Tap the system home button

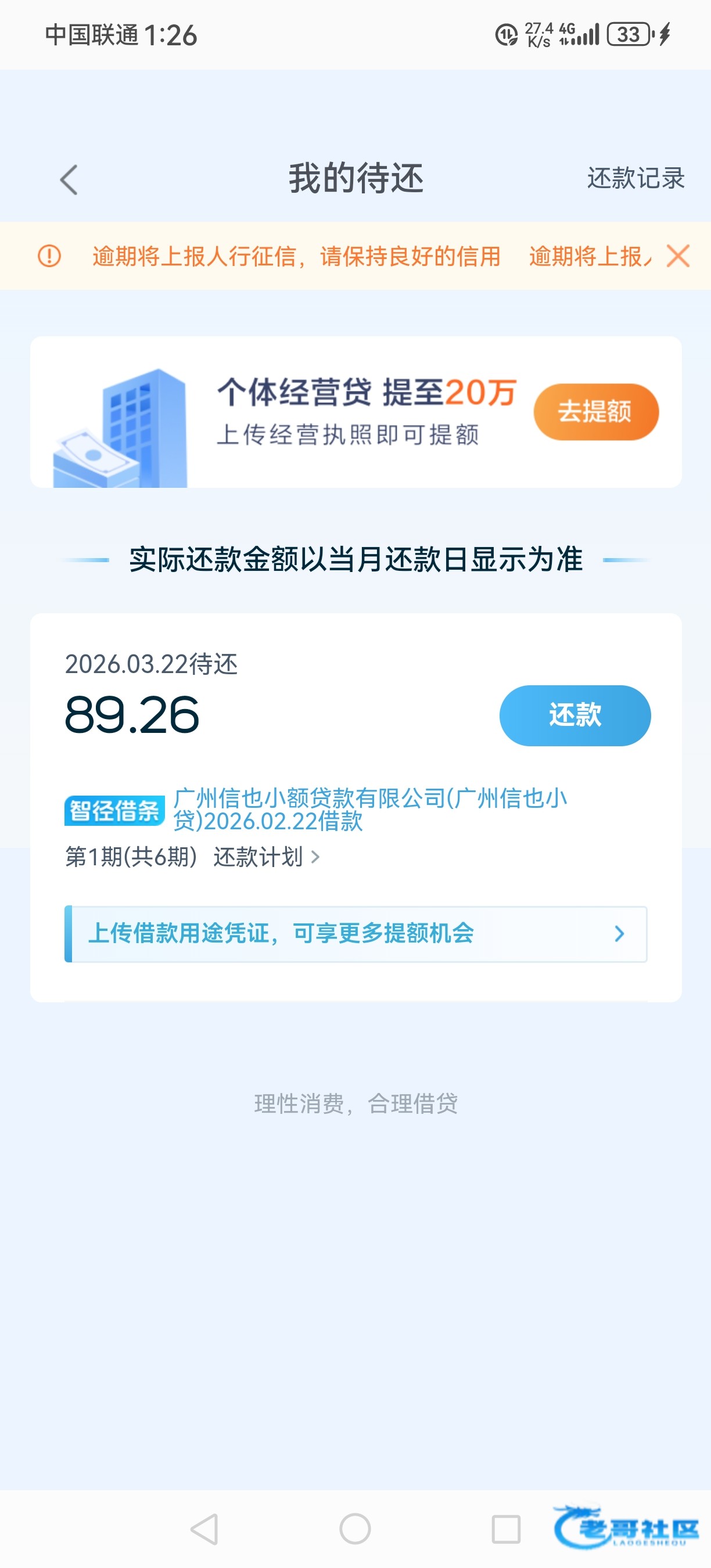click(x=355, y=1529)
